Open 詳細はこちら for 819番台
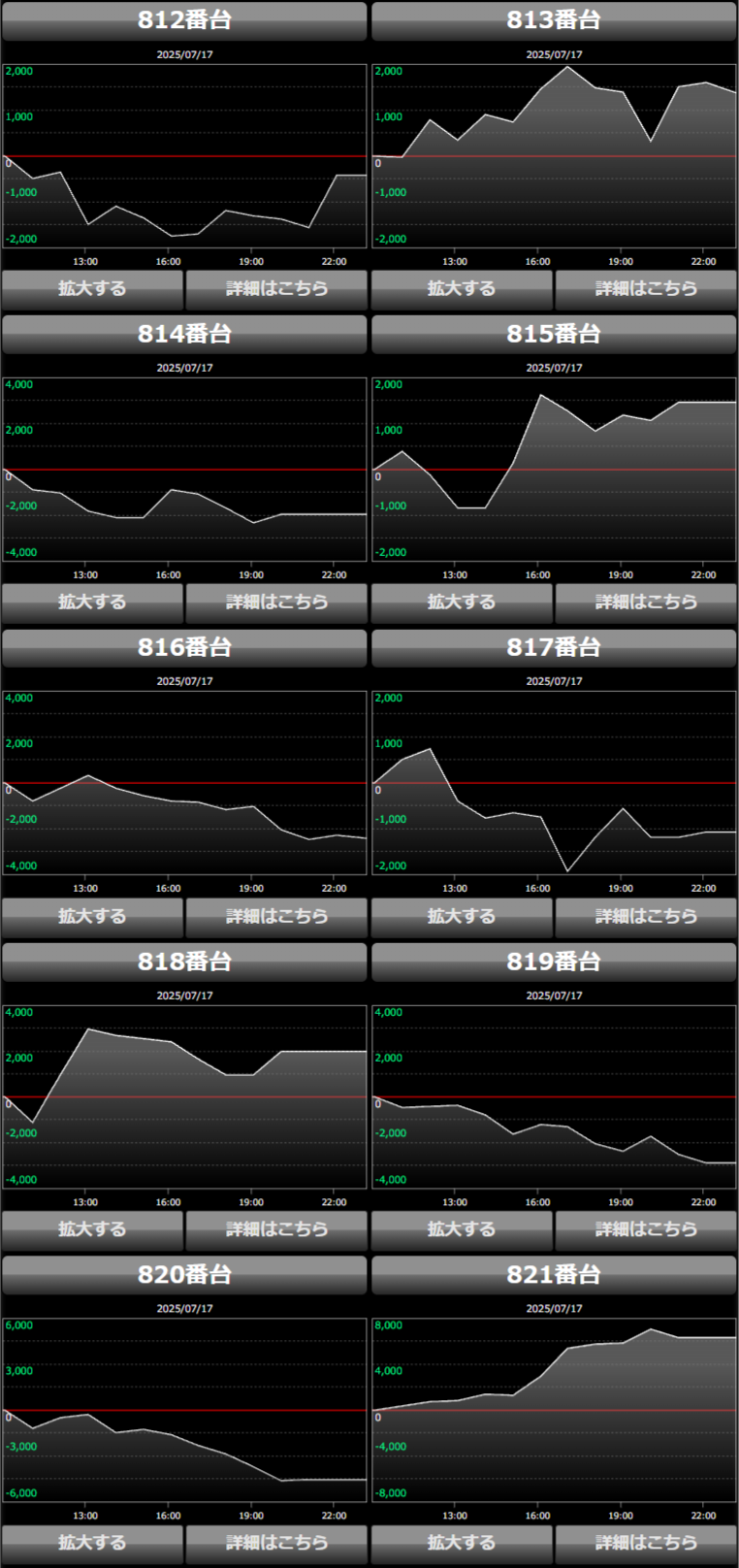 [646, 1229]
